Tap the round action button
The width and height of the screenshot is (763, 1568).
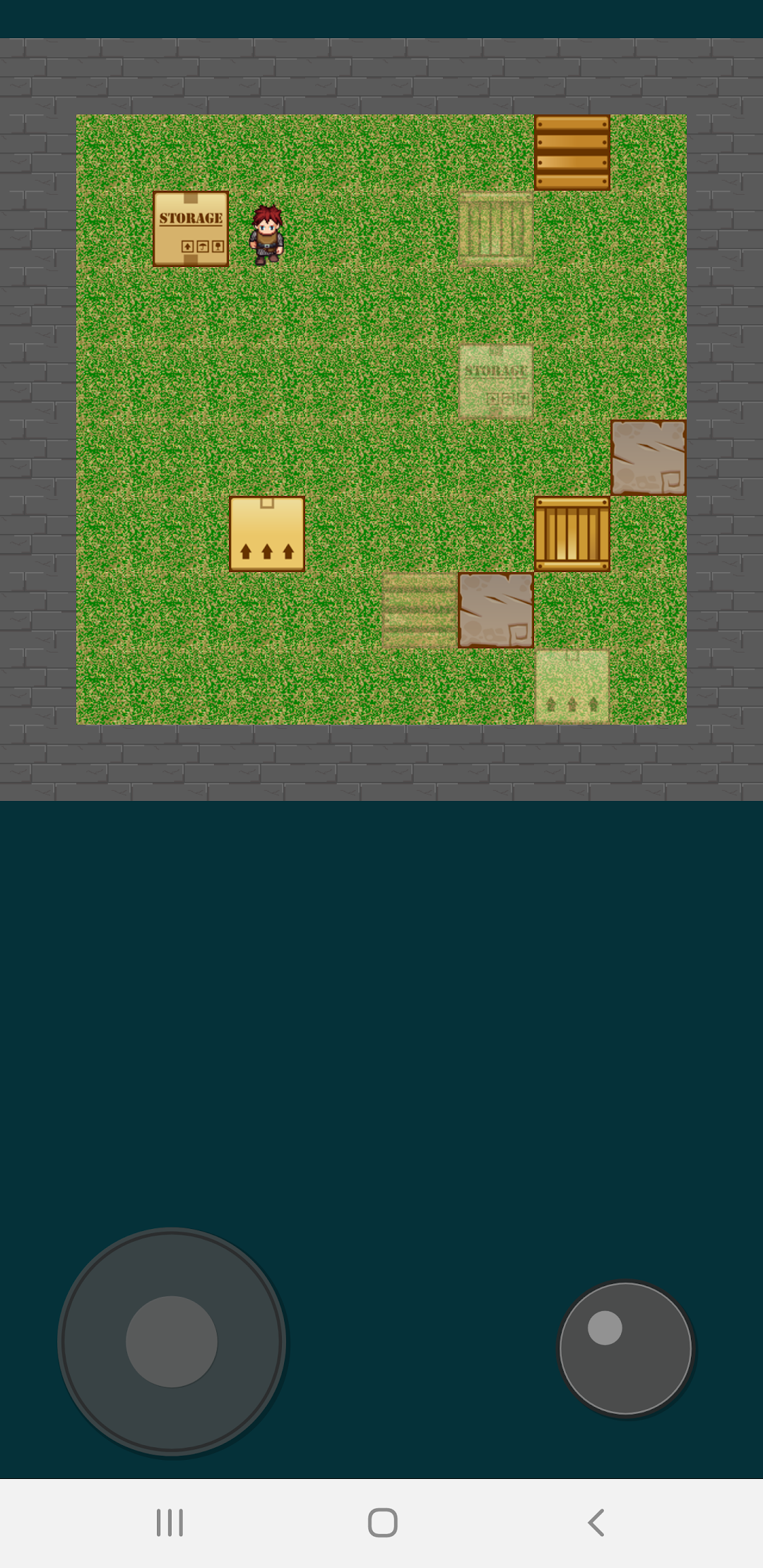625,1348
